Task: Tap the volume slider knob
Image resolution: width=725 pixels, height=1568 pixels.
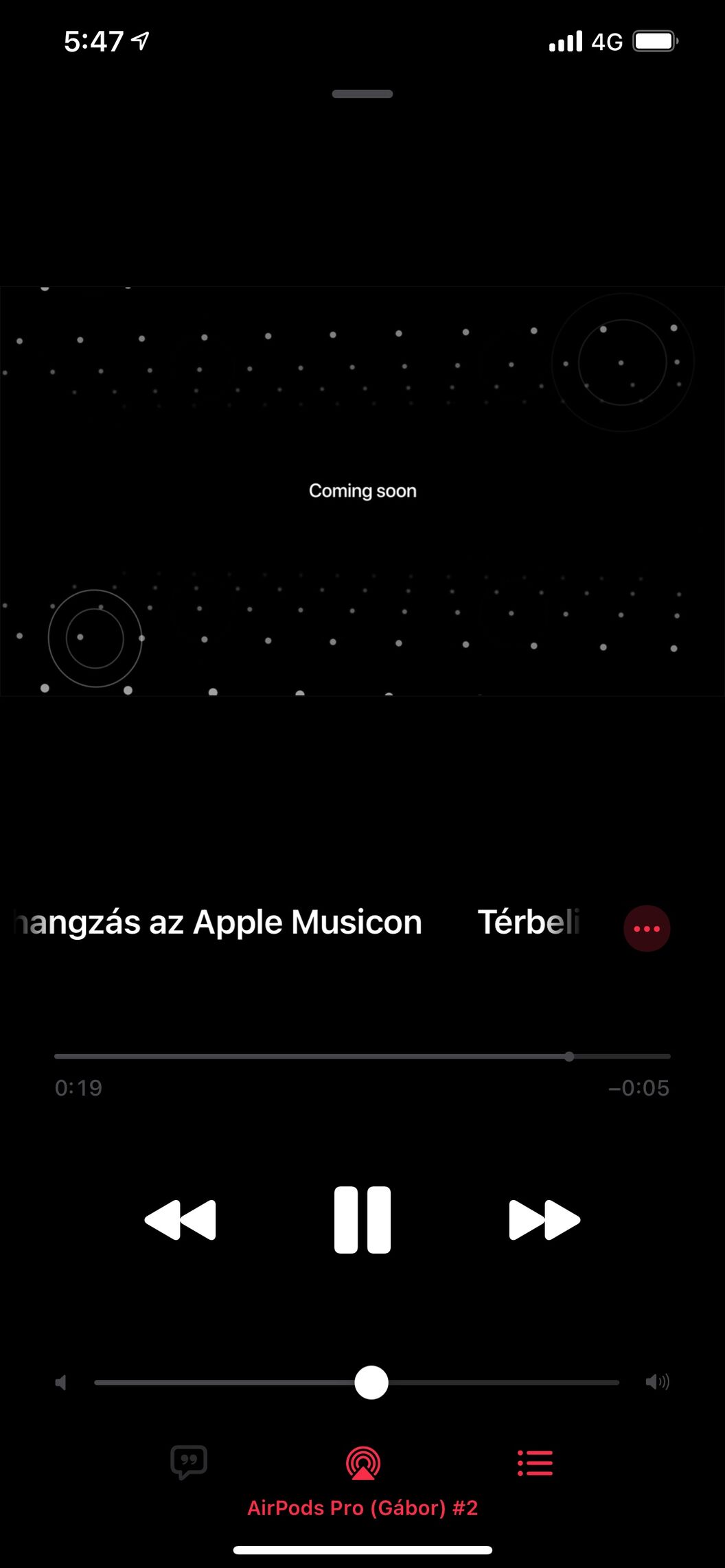Action: (371, 1382)
